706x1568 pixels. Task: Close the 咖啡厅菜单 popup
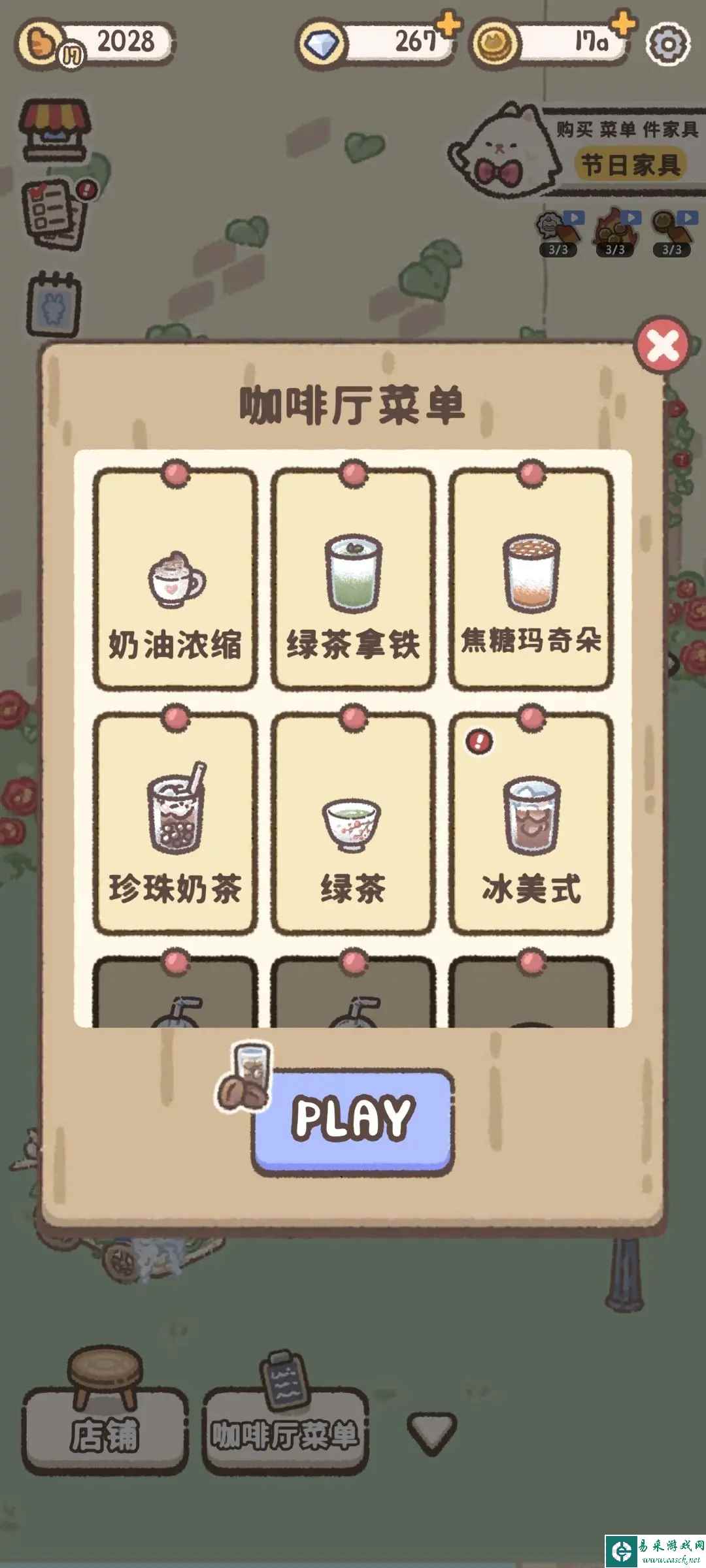click(x=662, y=346)
